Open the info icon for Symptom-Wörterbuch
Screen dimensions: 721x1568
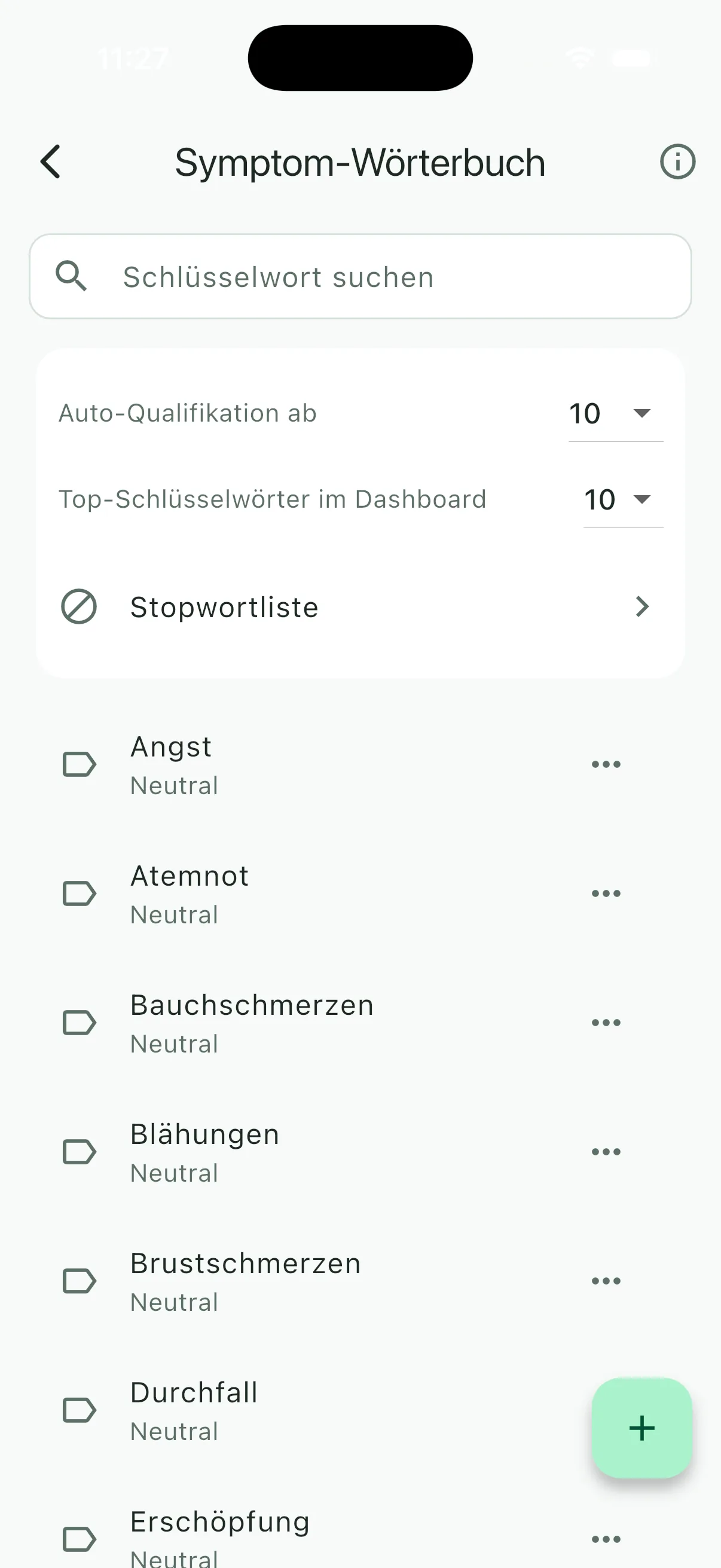click(677, 162)
